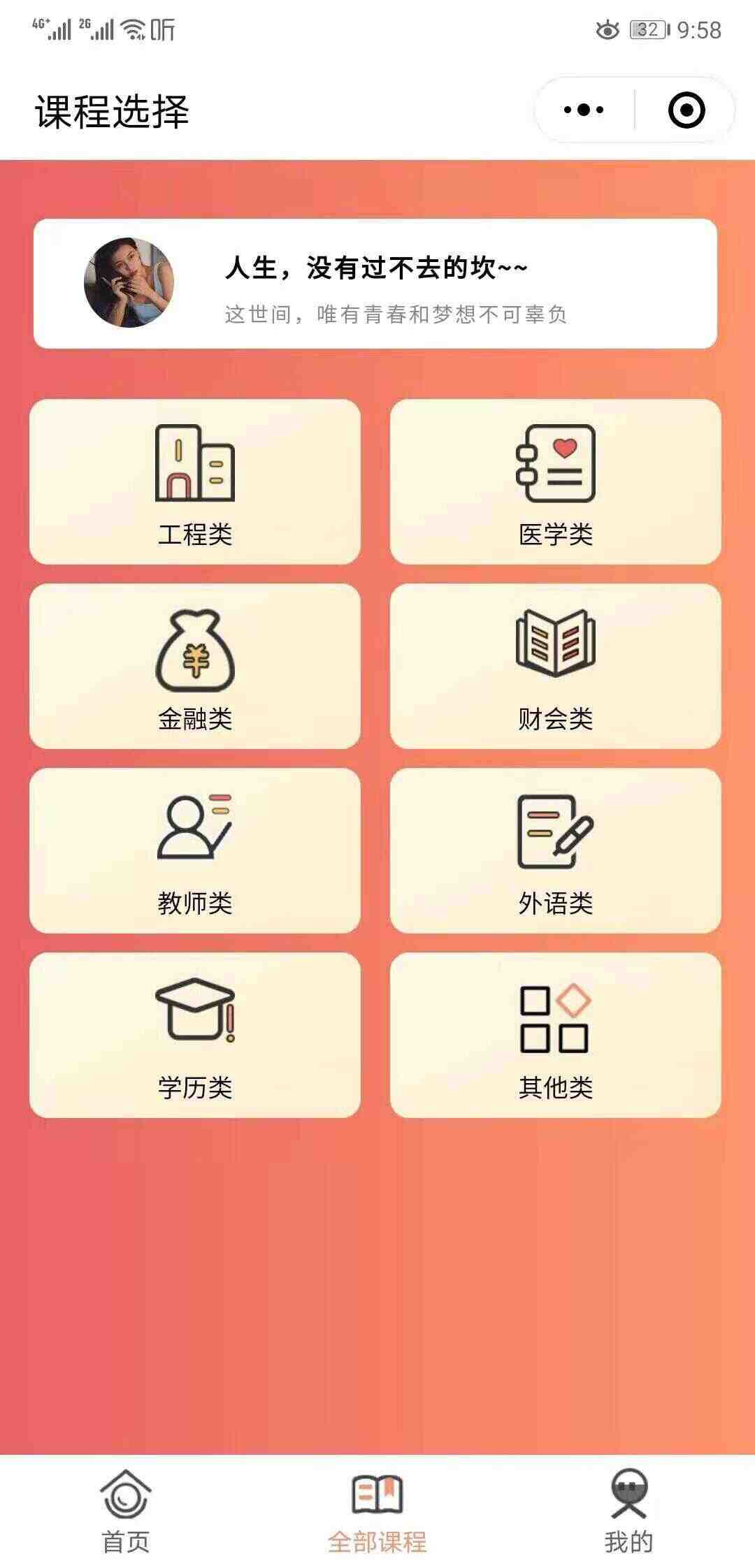Viewport: 755px width, 1568px height.
Task: Go to the 我的 tab
Action: pyautogui.click(x=628, y=1511)
